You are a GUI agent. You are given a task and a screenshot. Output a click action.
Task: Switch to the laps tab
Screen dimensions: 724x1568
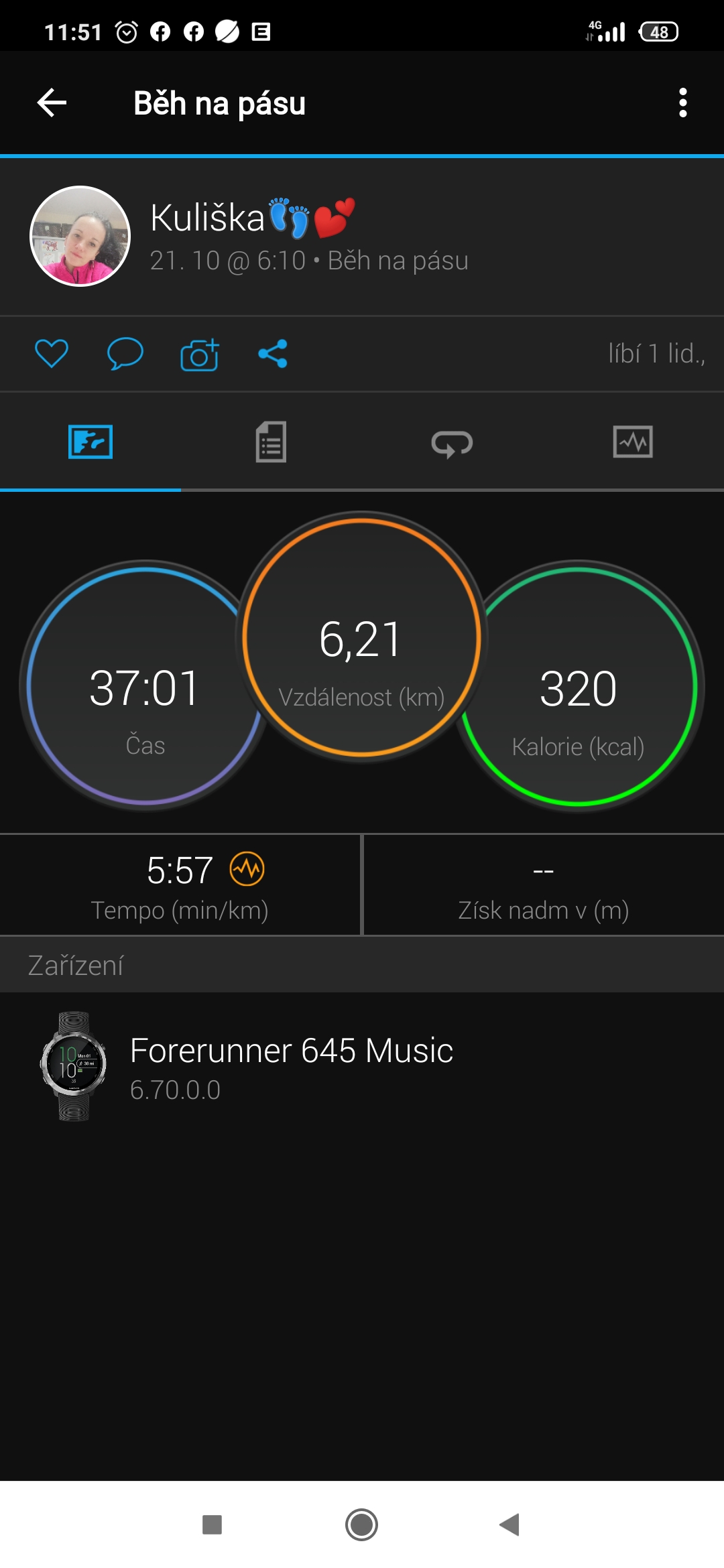[x=452, y=443]
